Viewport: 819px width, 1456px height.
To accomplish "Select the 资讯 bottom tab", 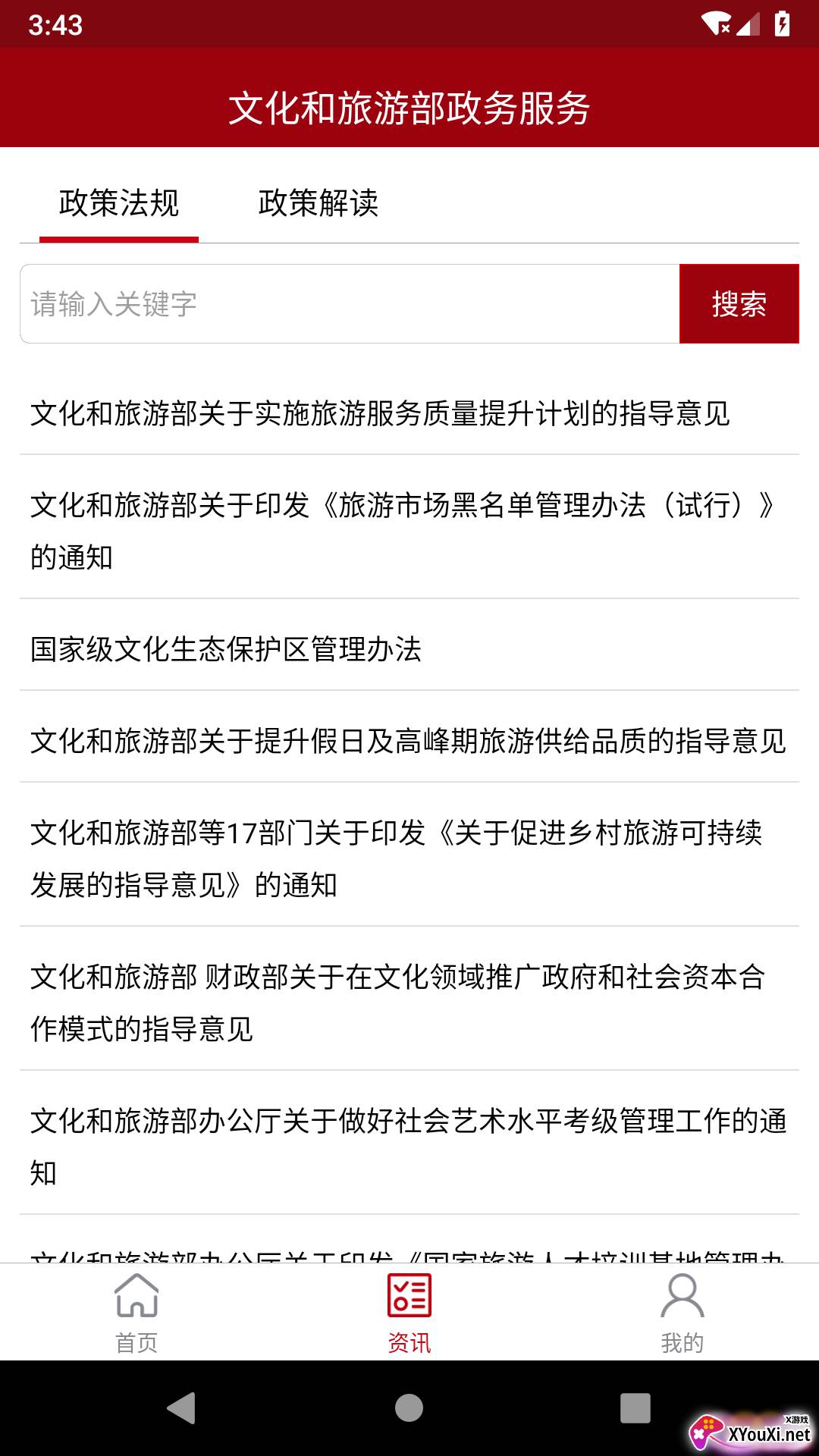I will (409, 1313).
